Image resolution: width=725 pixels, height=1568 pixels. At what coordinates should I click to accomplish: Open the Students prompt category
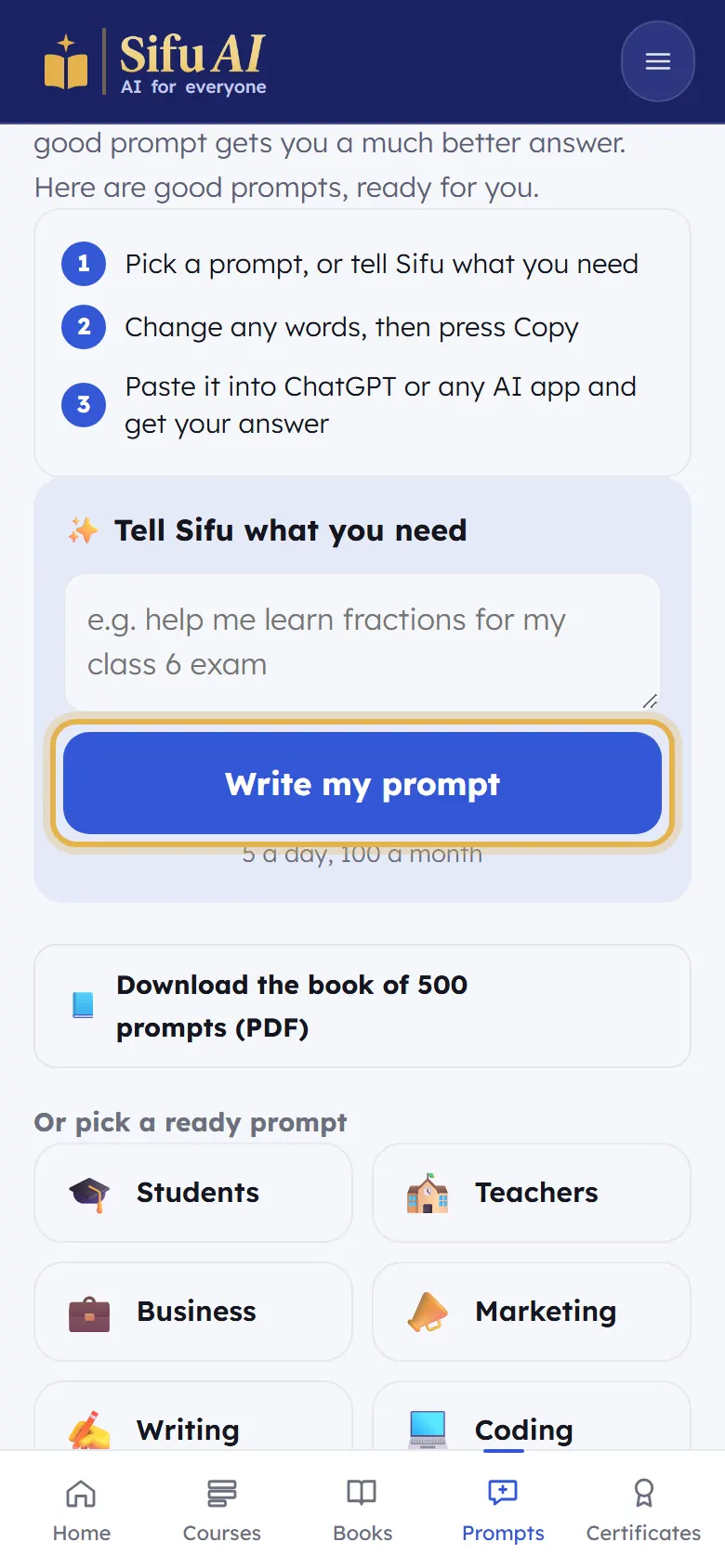pyautogui.click(x=193, y=1193)
